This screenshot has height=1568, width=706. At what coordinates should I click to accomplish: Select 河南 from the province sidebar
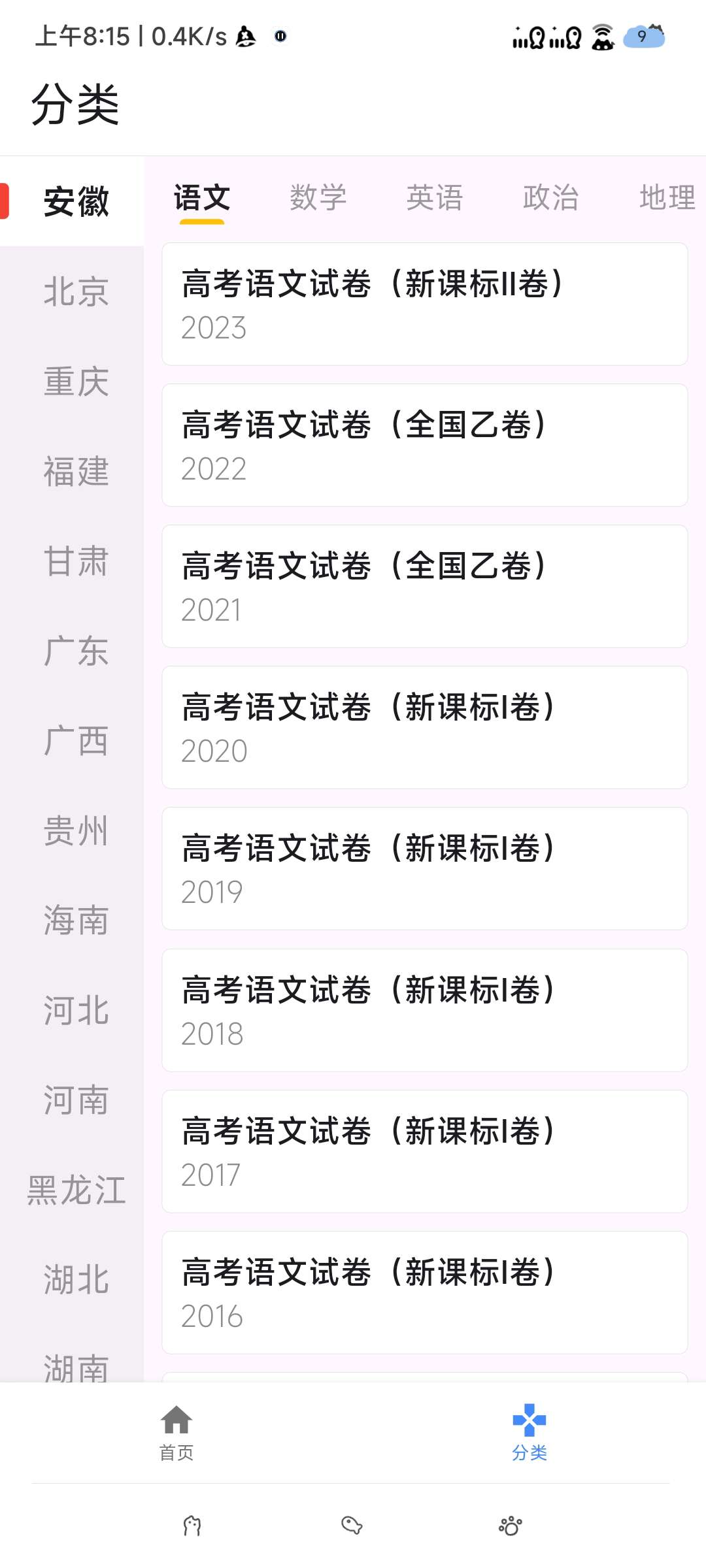pos(76,1100)
